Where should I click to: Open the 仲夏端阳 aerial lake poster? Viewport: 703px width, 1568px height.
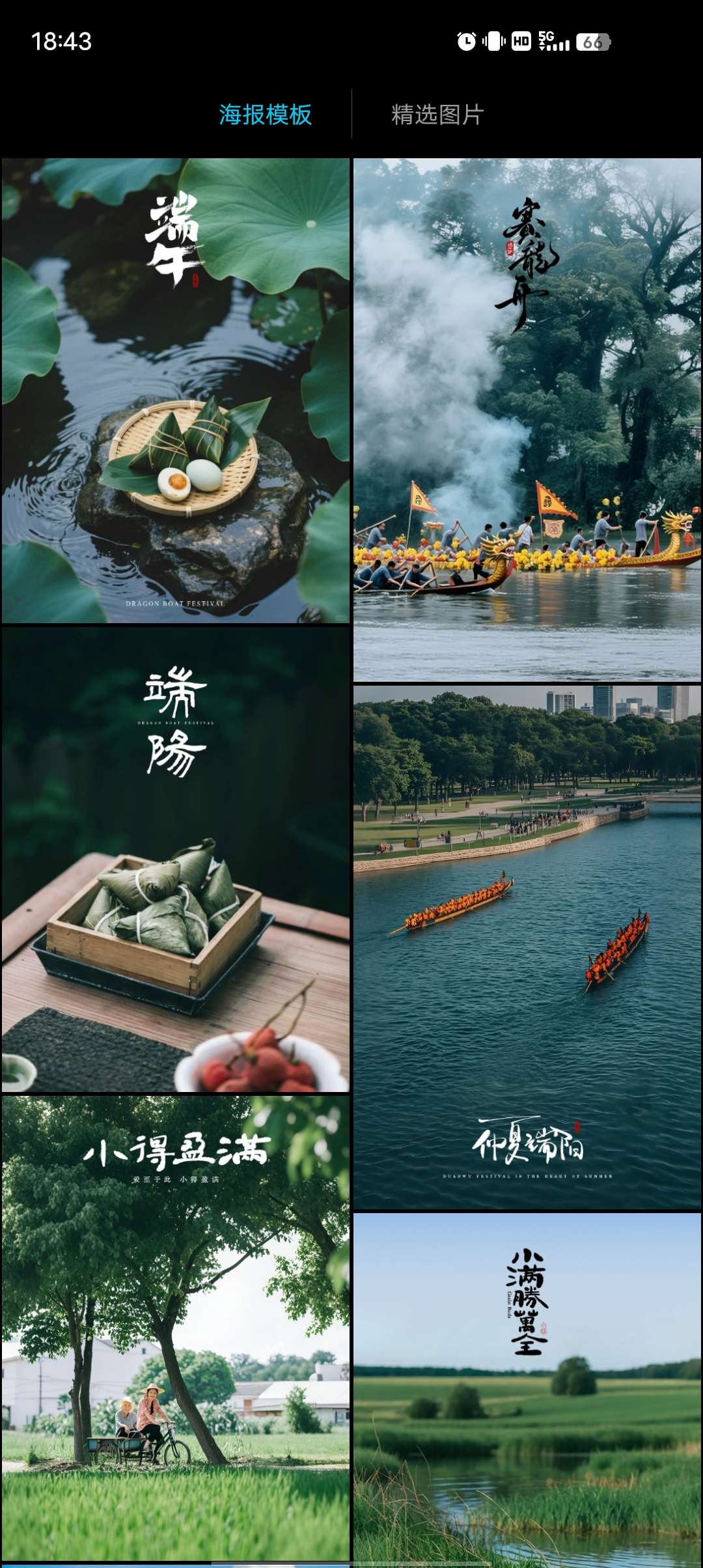(527, 947)
